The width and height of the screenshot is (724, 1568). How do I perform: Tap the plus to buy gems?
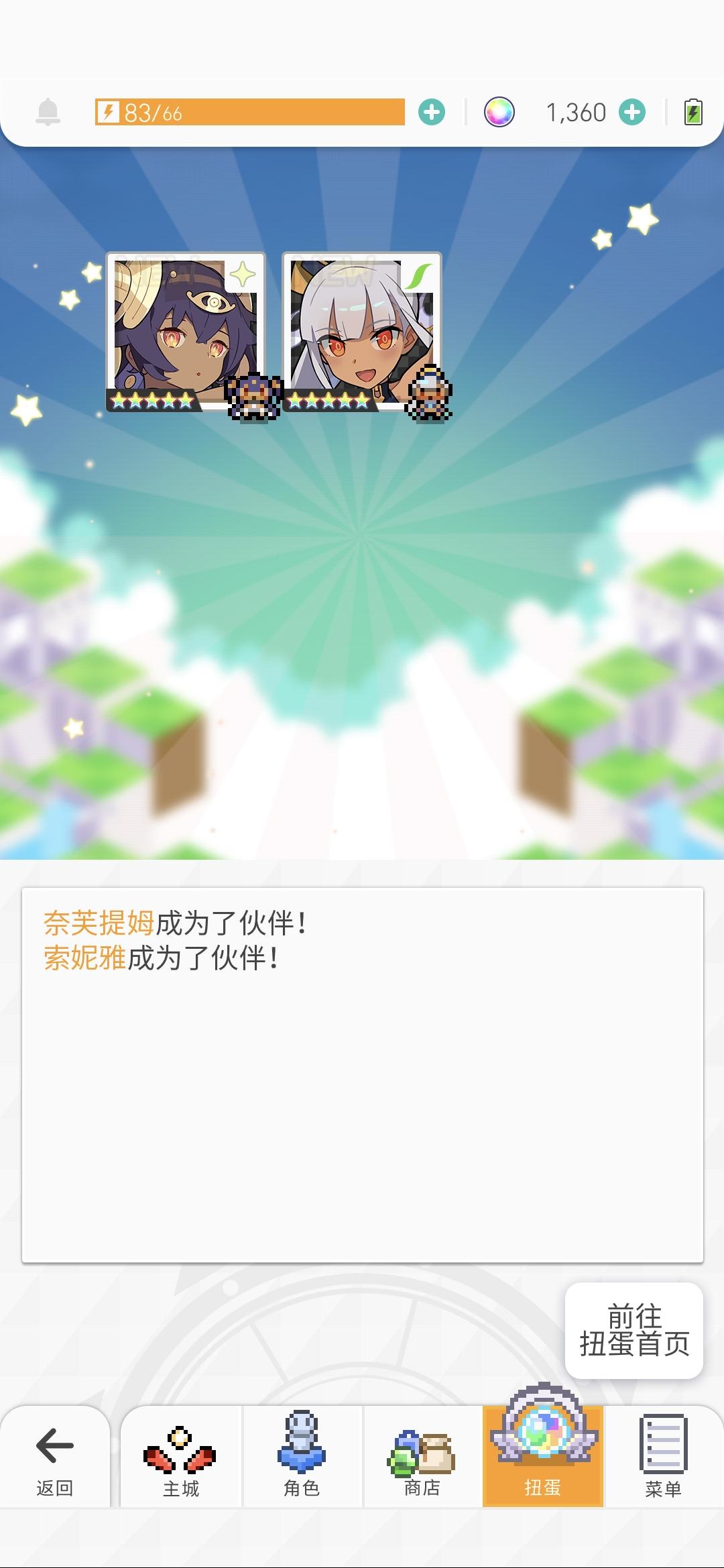(630, 113)
